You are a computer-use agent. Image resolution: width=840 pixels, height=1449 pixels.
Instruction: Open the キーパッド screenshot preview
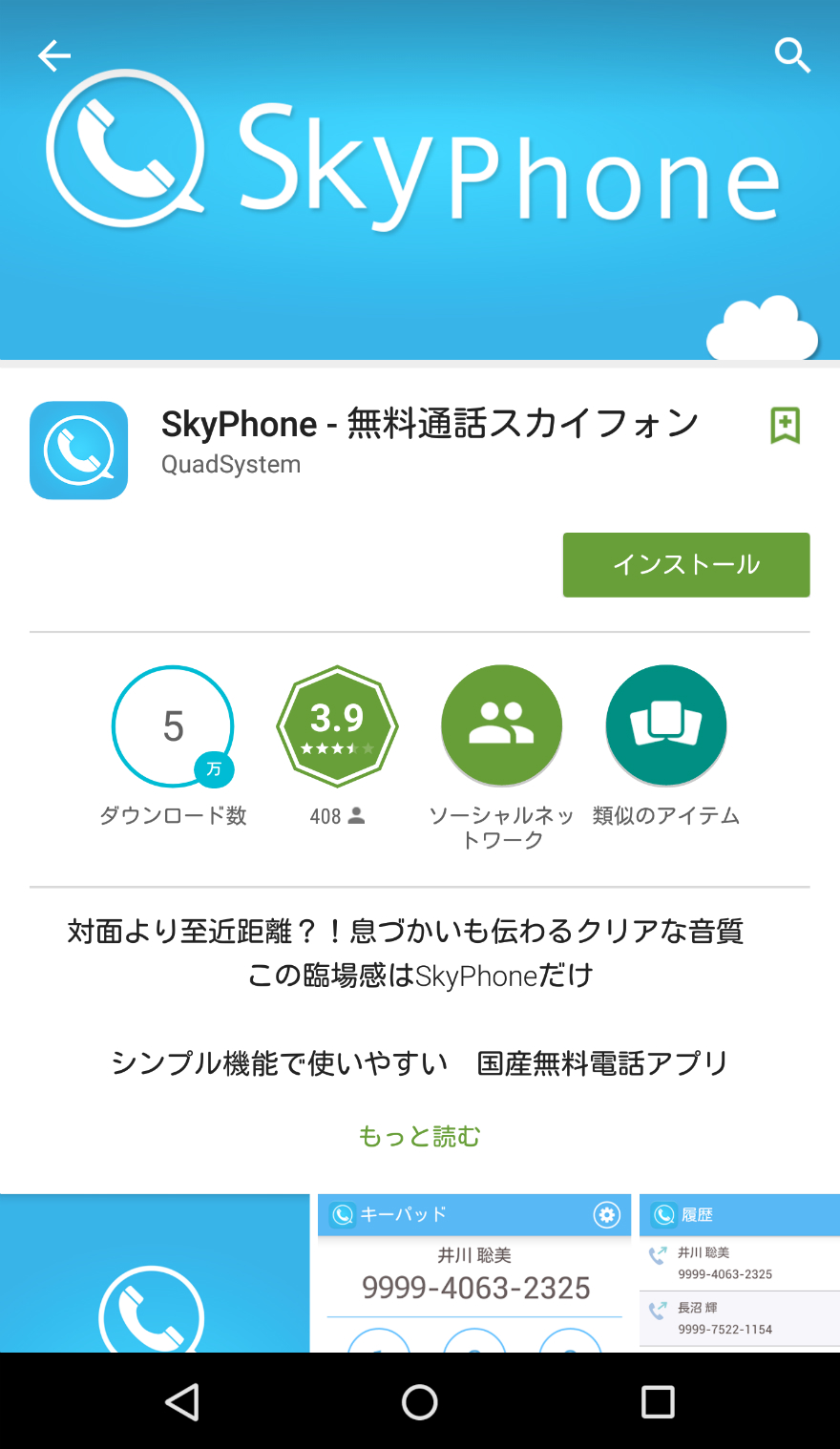(x=474, y=1274)
